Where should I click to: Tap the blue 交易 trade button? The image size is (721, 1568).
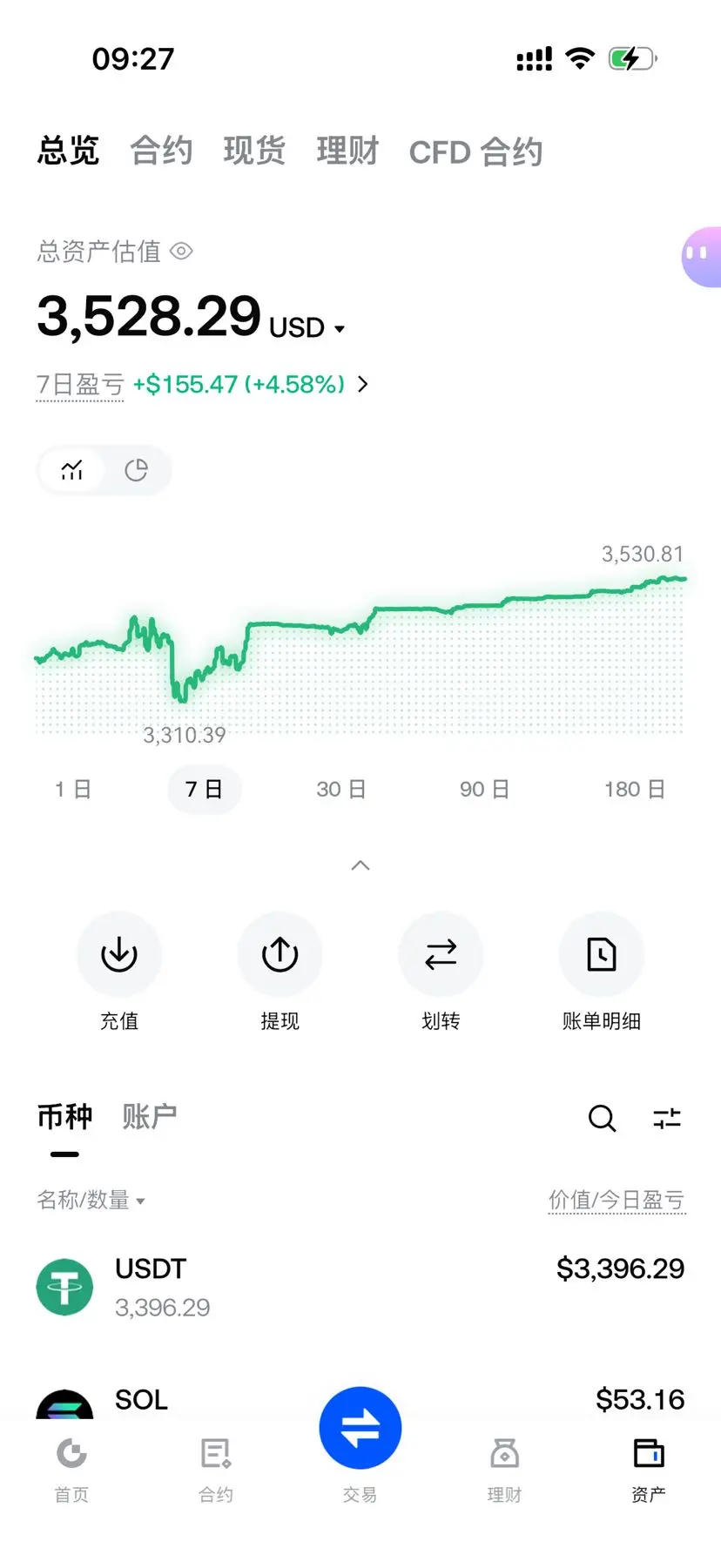coord(360,1428)
